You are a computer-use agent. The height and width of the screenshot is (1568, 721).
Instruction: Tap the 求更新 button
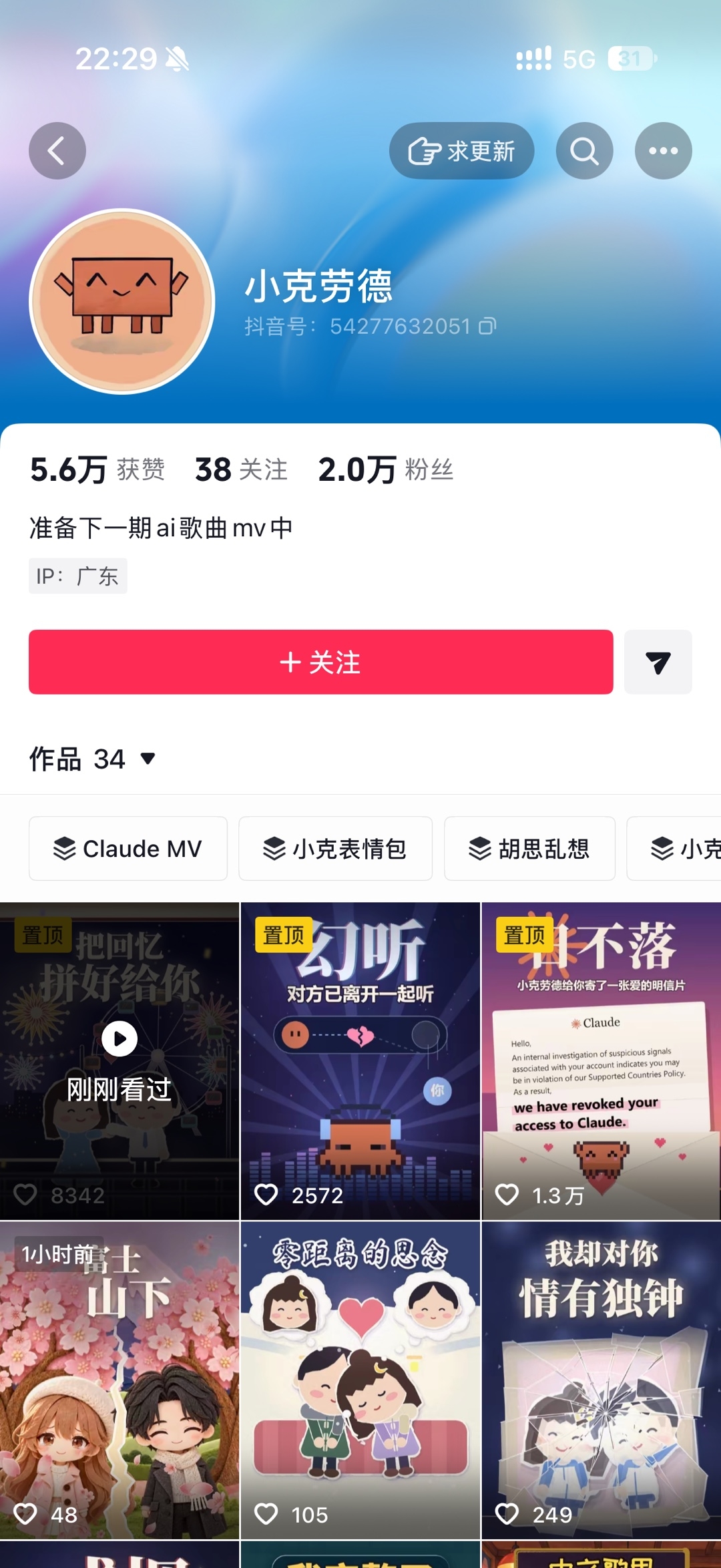(x=461, y=151)
